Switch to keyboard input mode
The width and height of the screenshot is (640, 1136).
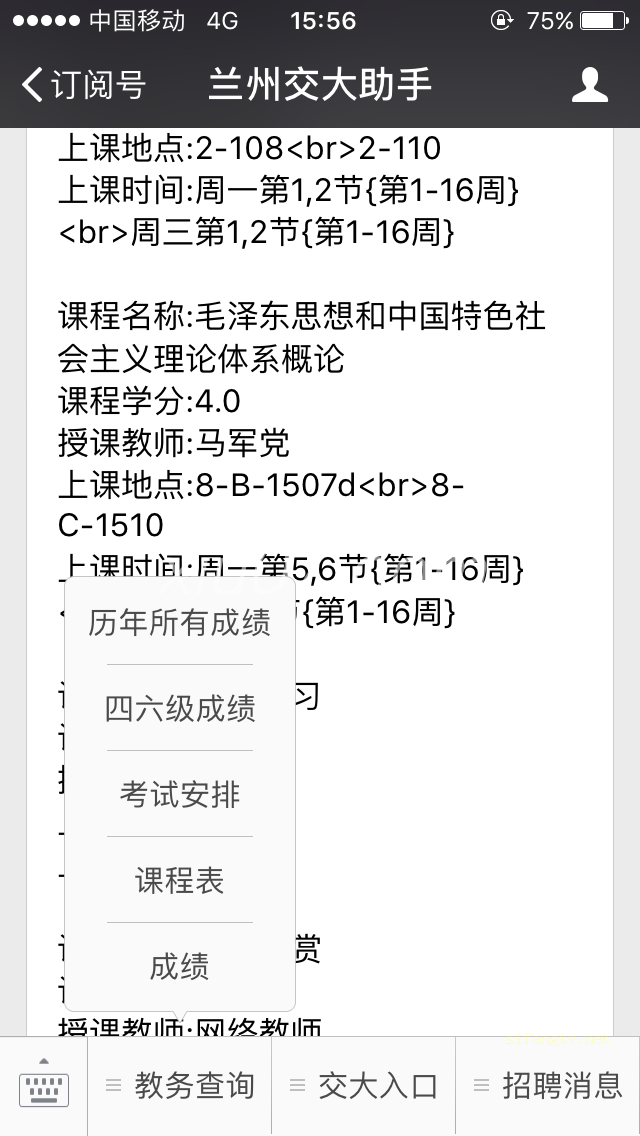point(43,1086)
